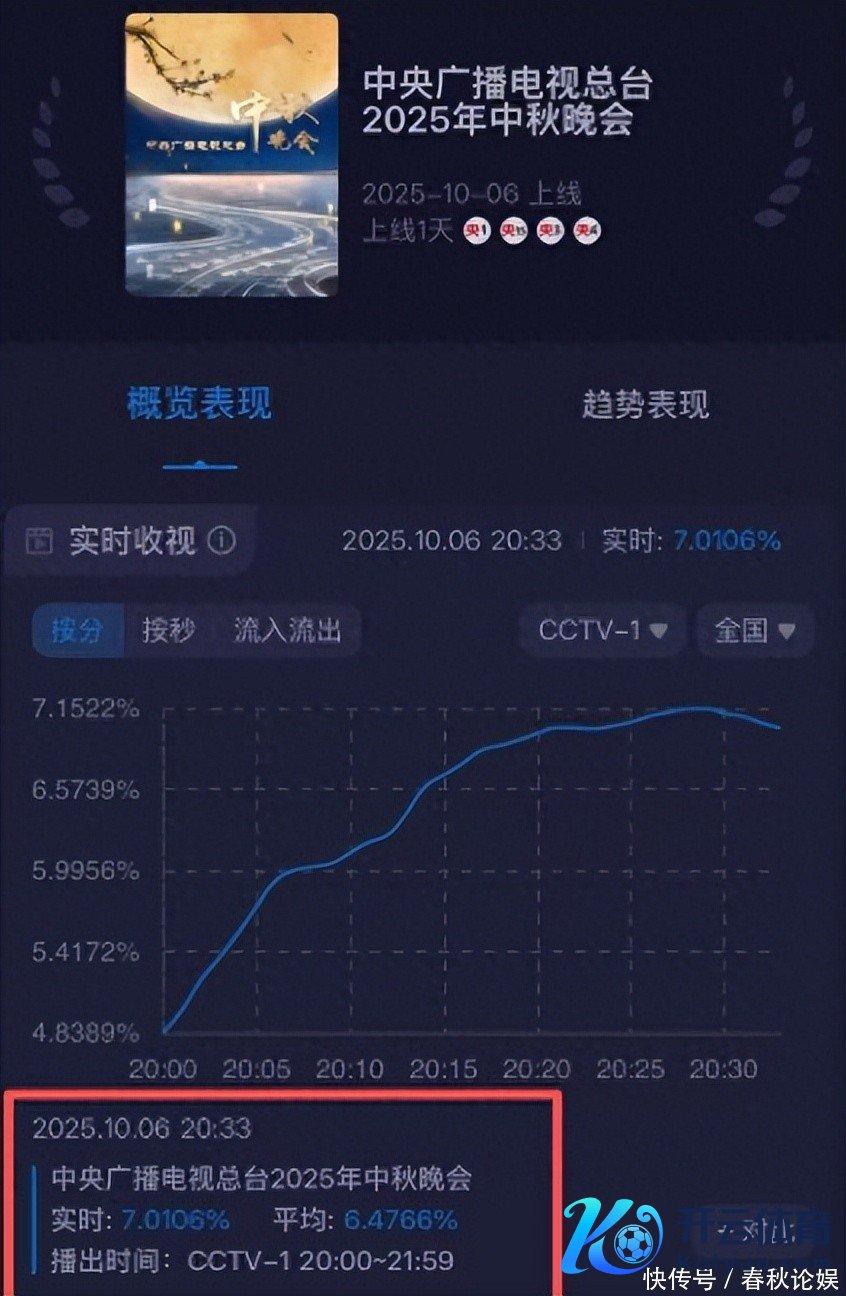846x1296 pixels.
Task: Open the info icon beside 实时收视
Action: pos(222,541)
